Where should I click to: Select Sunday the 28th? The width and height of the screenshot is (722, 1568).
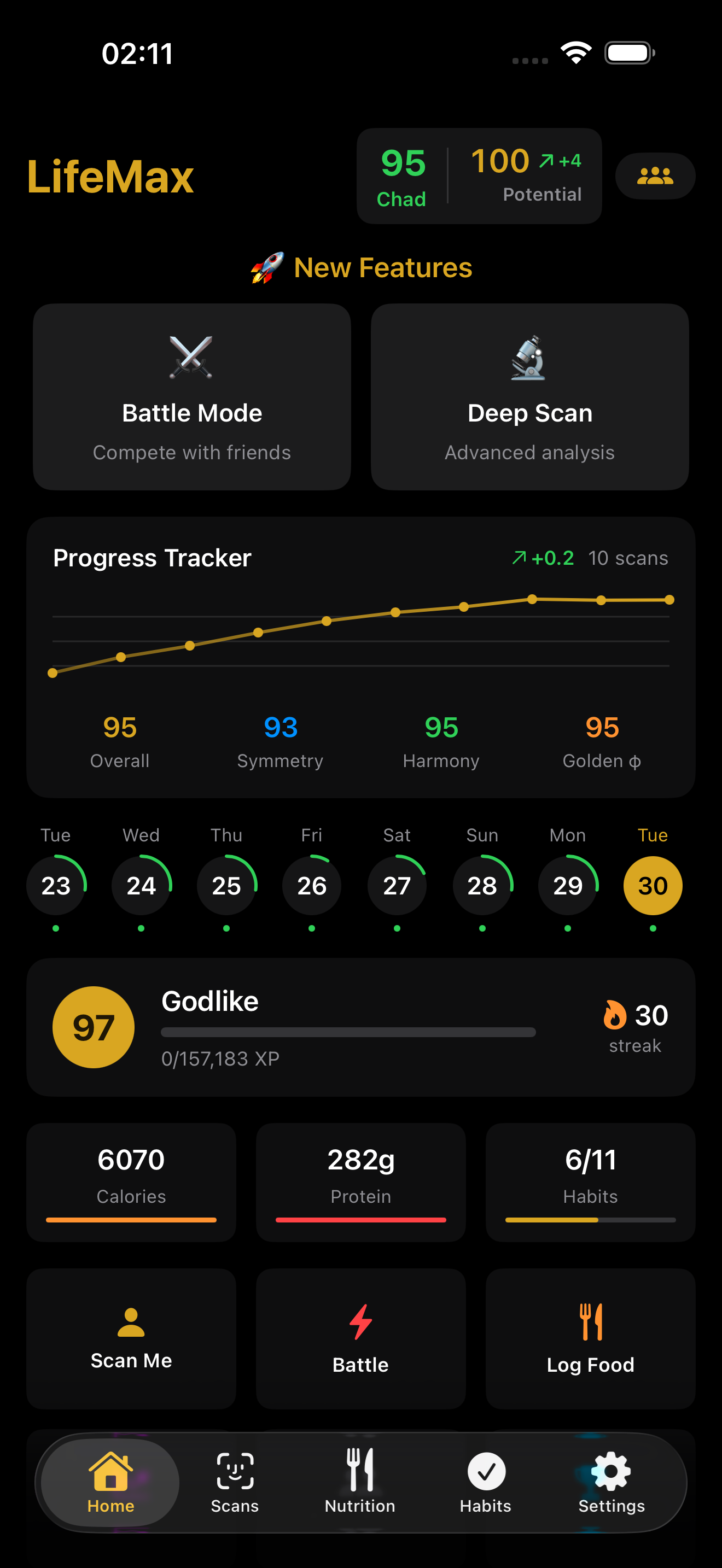[482, 885]
